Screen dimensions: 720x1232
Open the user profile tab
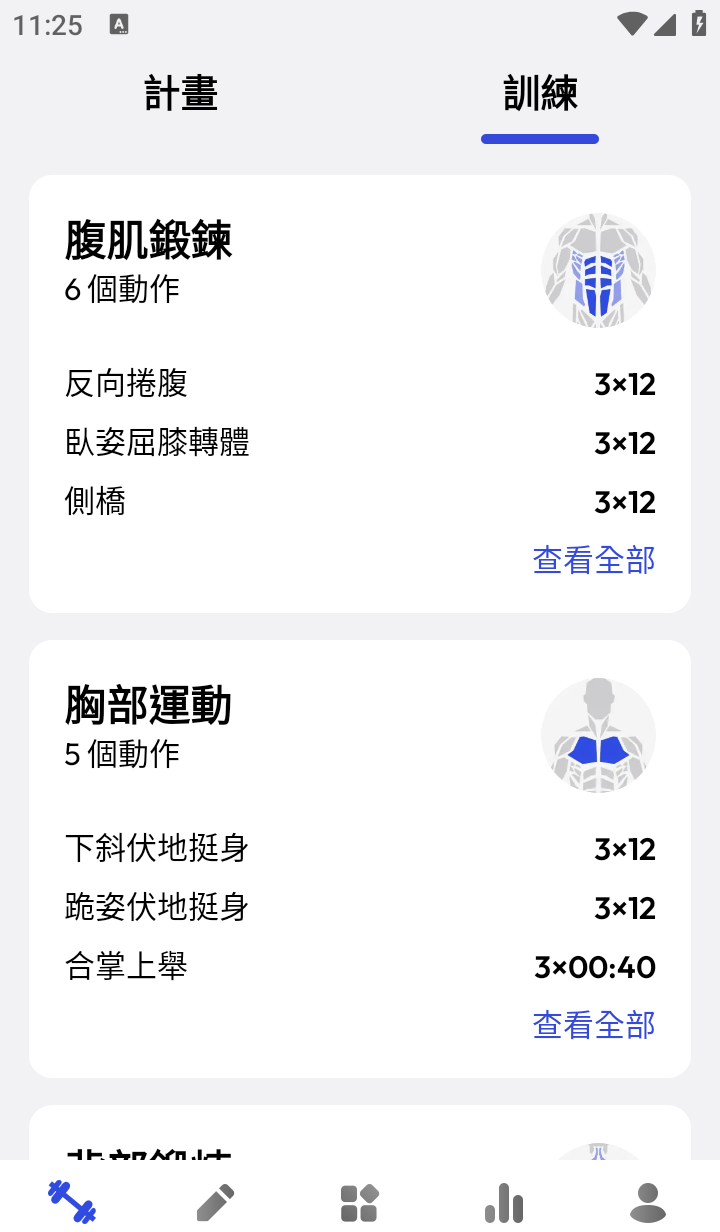coord(648,1201)
